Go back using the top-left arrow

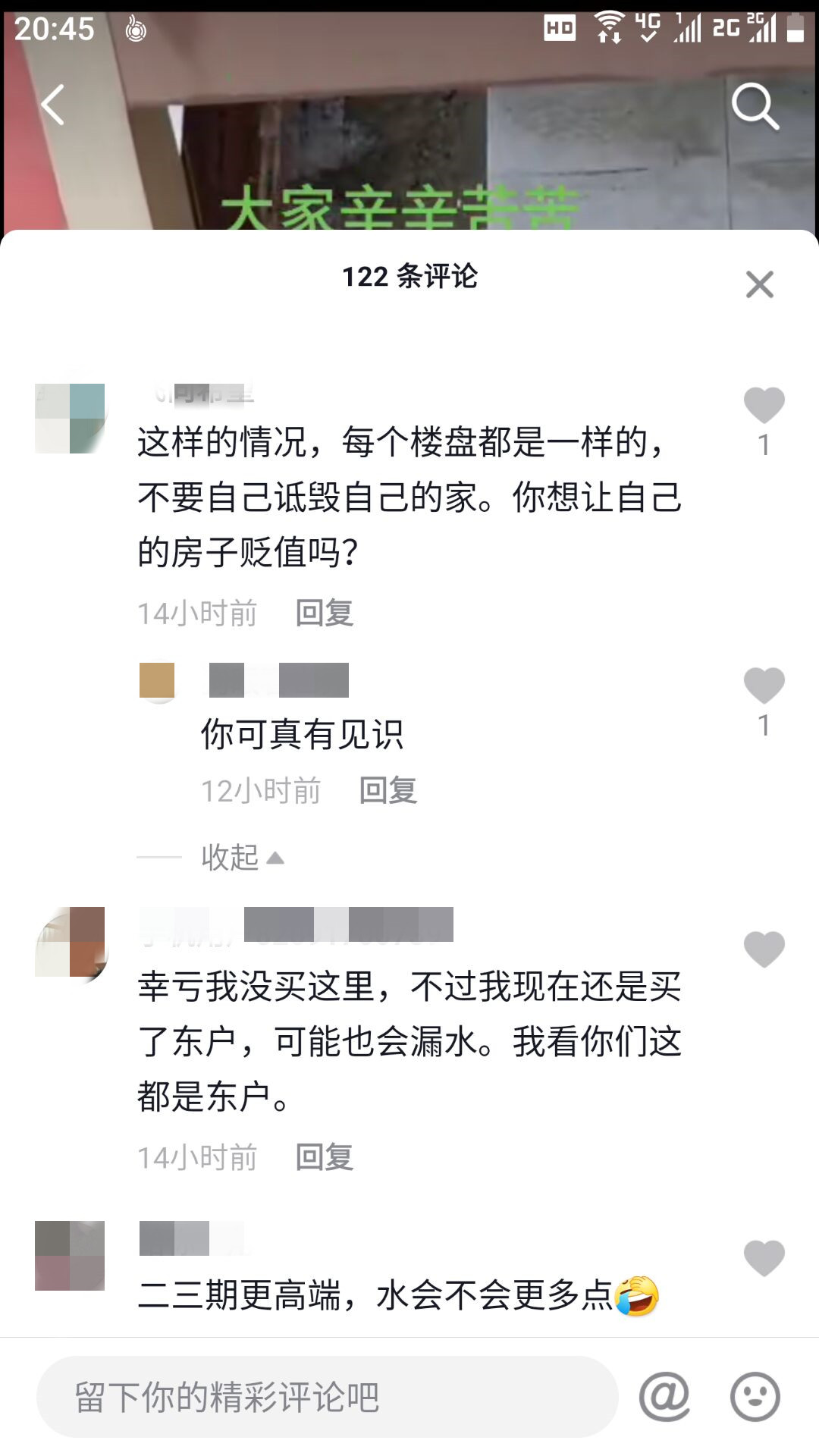coord(52,105)
